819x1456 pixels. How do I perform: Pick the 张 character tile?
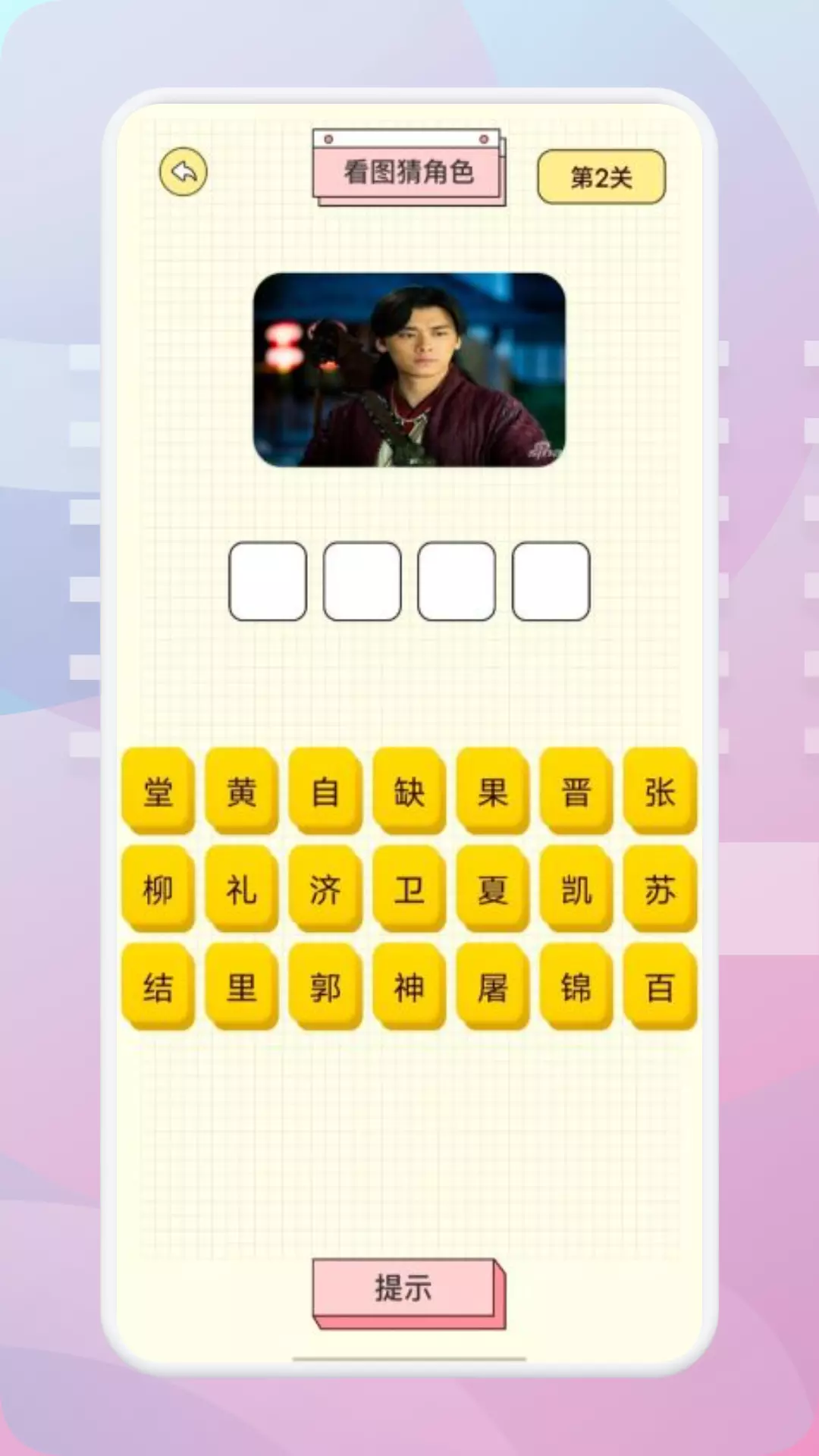click(x=660, y=791)
